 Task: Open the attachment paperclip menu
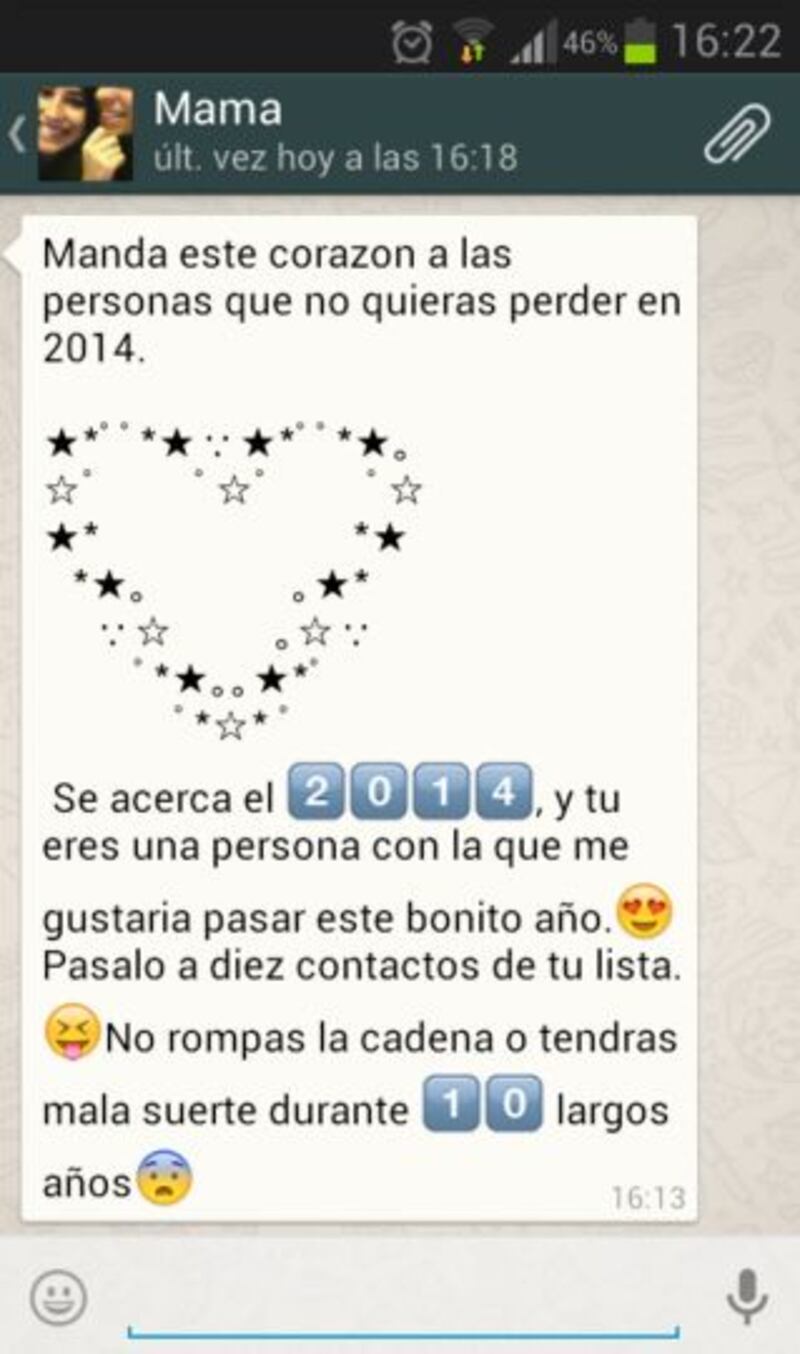(738, 134)
